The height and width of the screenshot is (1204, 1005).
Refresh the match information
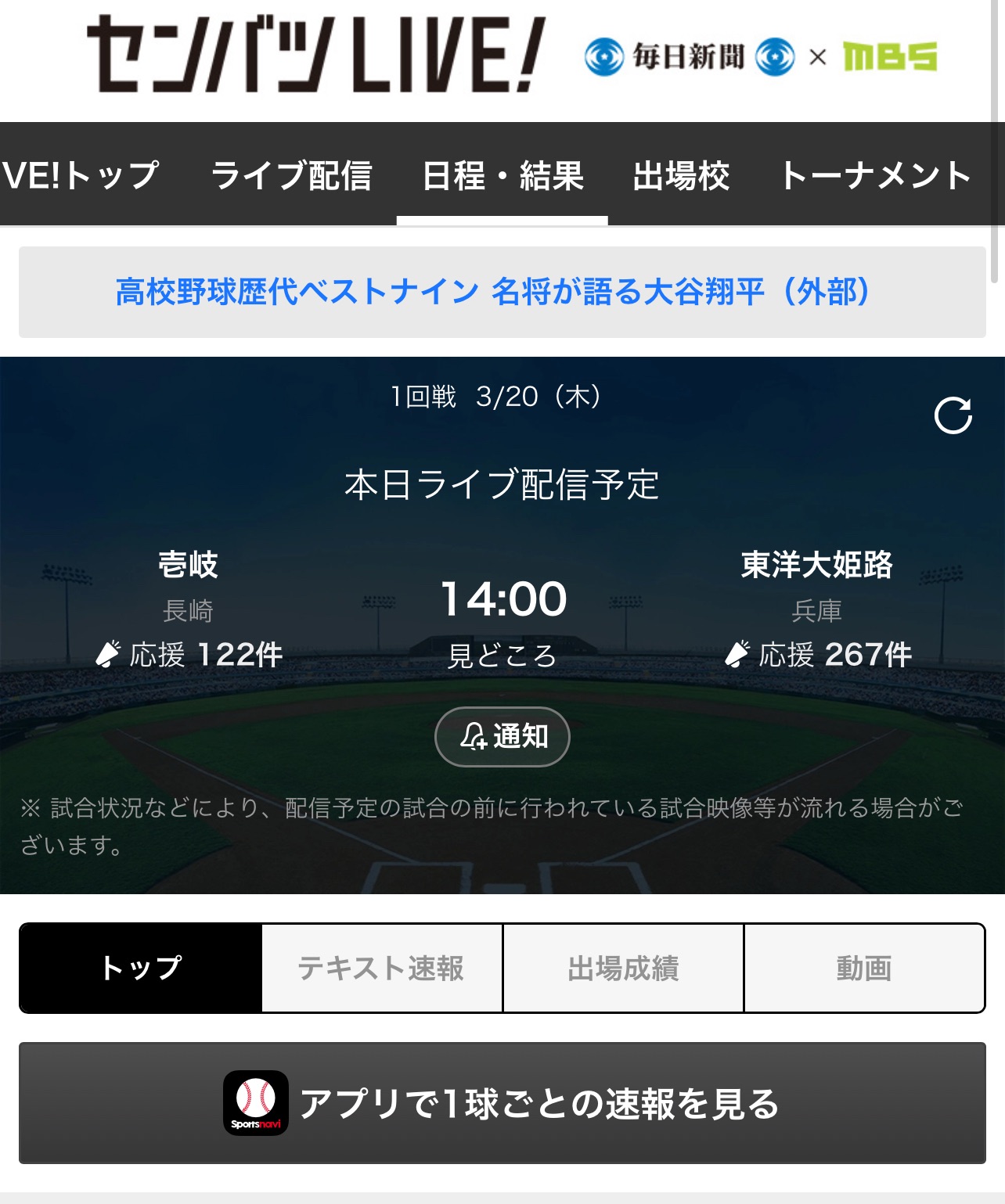pos(953,415)
